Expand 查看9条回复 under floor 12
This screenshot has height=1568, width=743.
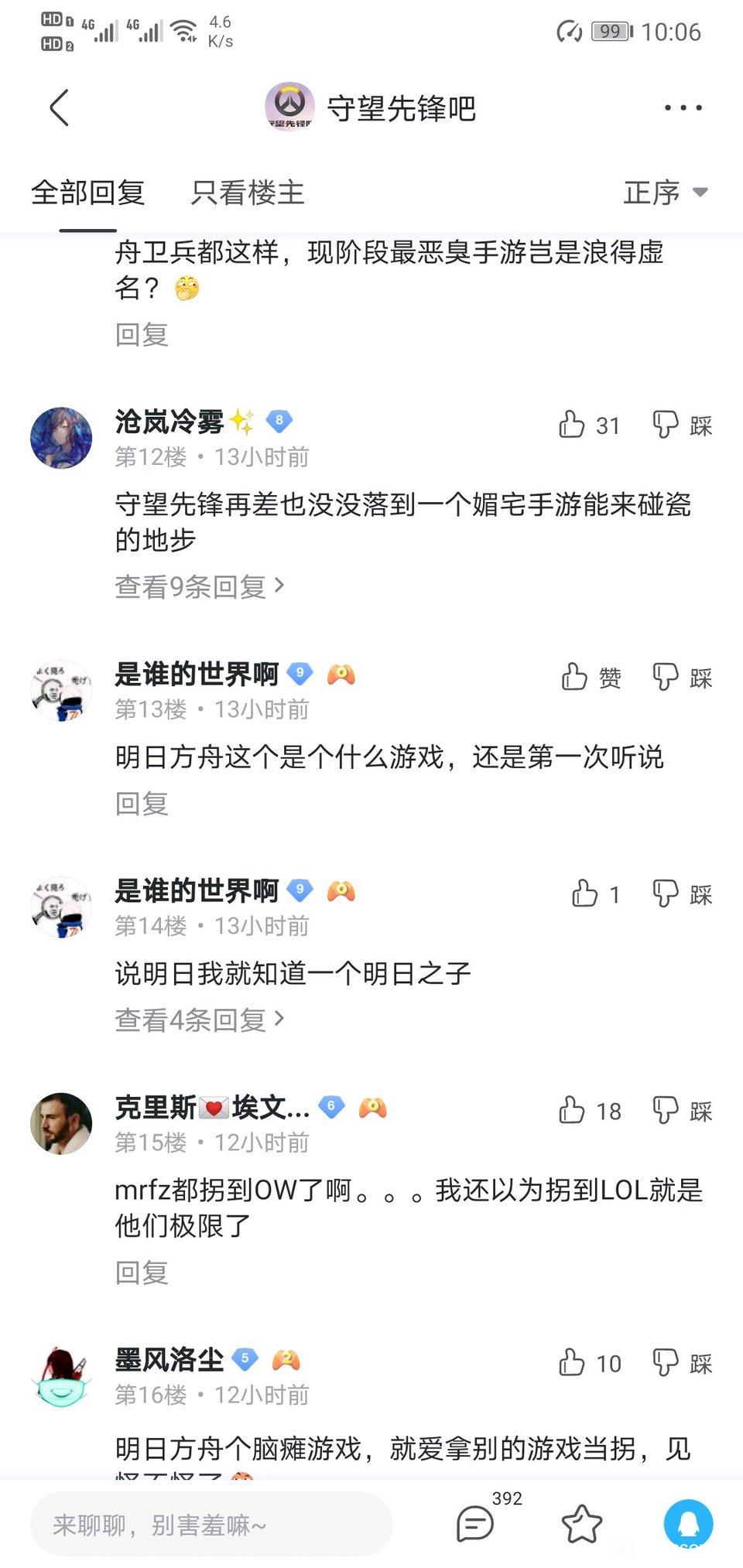click(x=199, y=586)
